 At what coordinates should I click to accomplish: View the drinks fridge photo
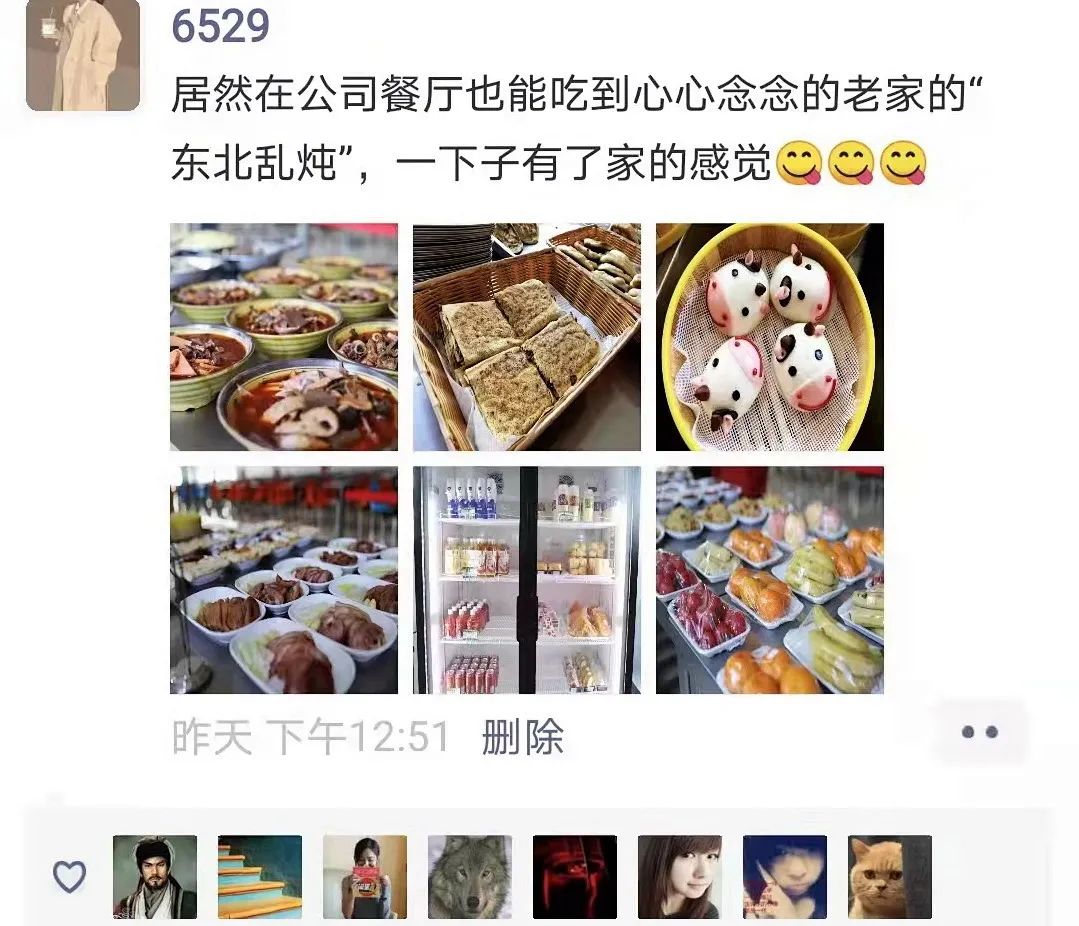pyautogui.click(x=527, y=580)
